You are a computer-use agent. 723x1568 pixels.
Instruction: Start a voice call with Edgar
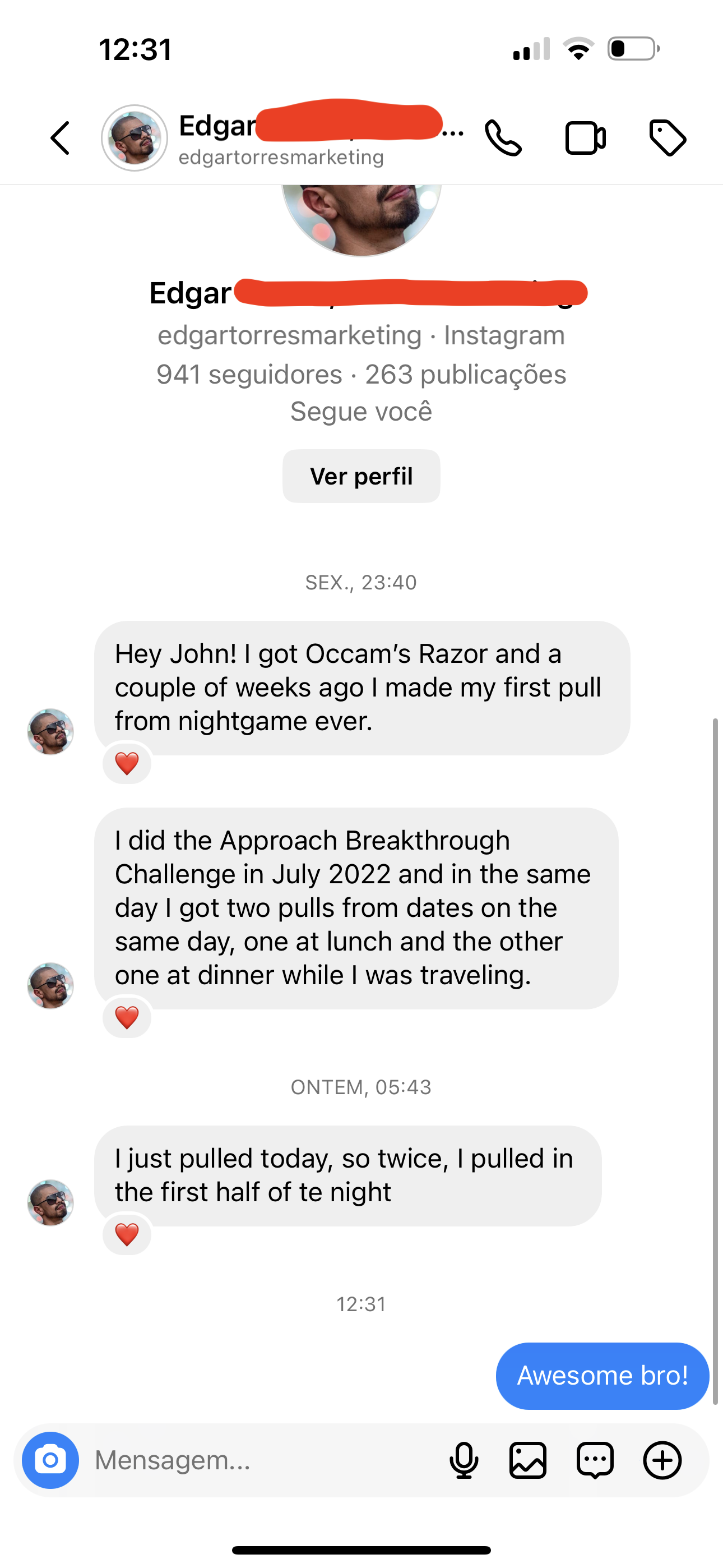(x=503, y=138)
